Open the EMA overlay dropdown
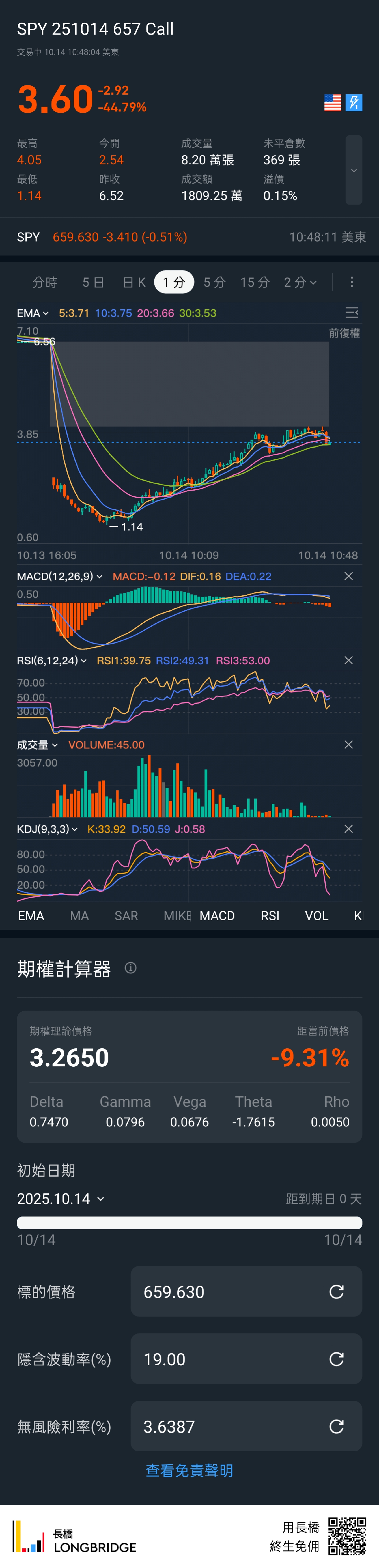Screen dimensions: 379x1568 tap(33, 314)
